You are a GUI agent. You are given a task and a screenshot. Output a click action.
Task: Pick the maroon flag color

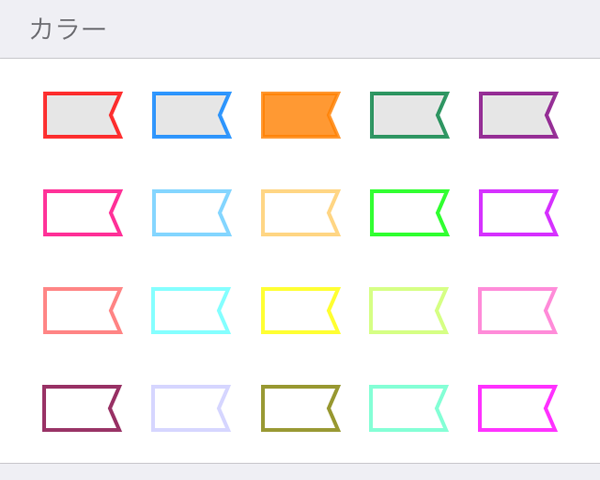(x=82, y=408)
